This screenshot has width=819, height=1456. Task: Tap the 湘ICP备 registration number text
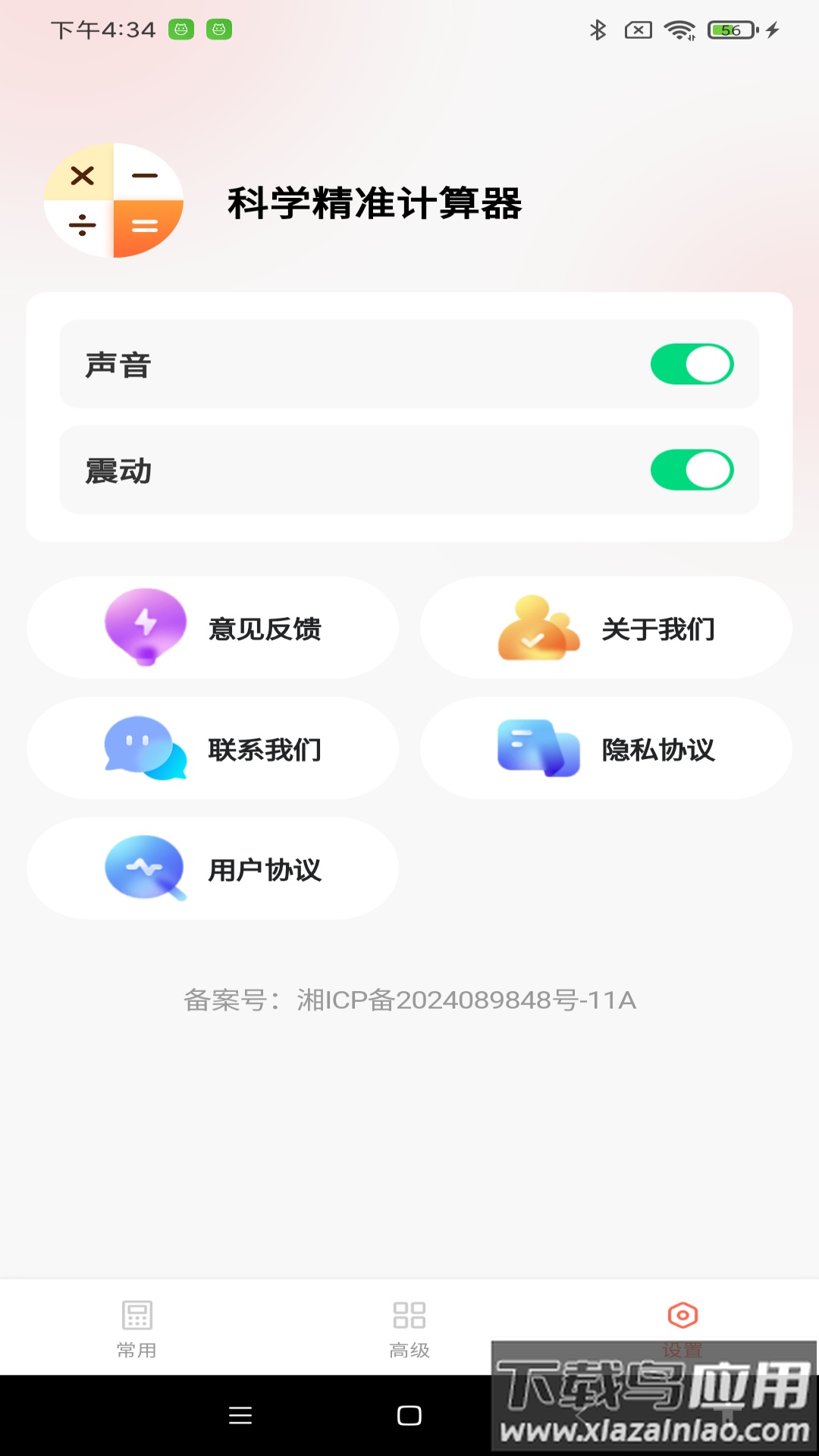click(409, 1000)
